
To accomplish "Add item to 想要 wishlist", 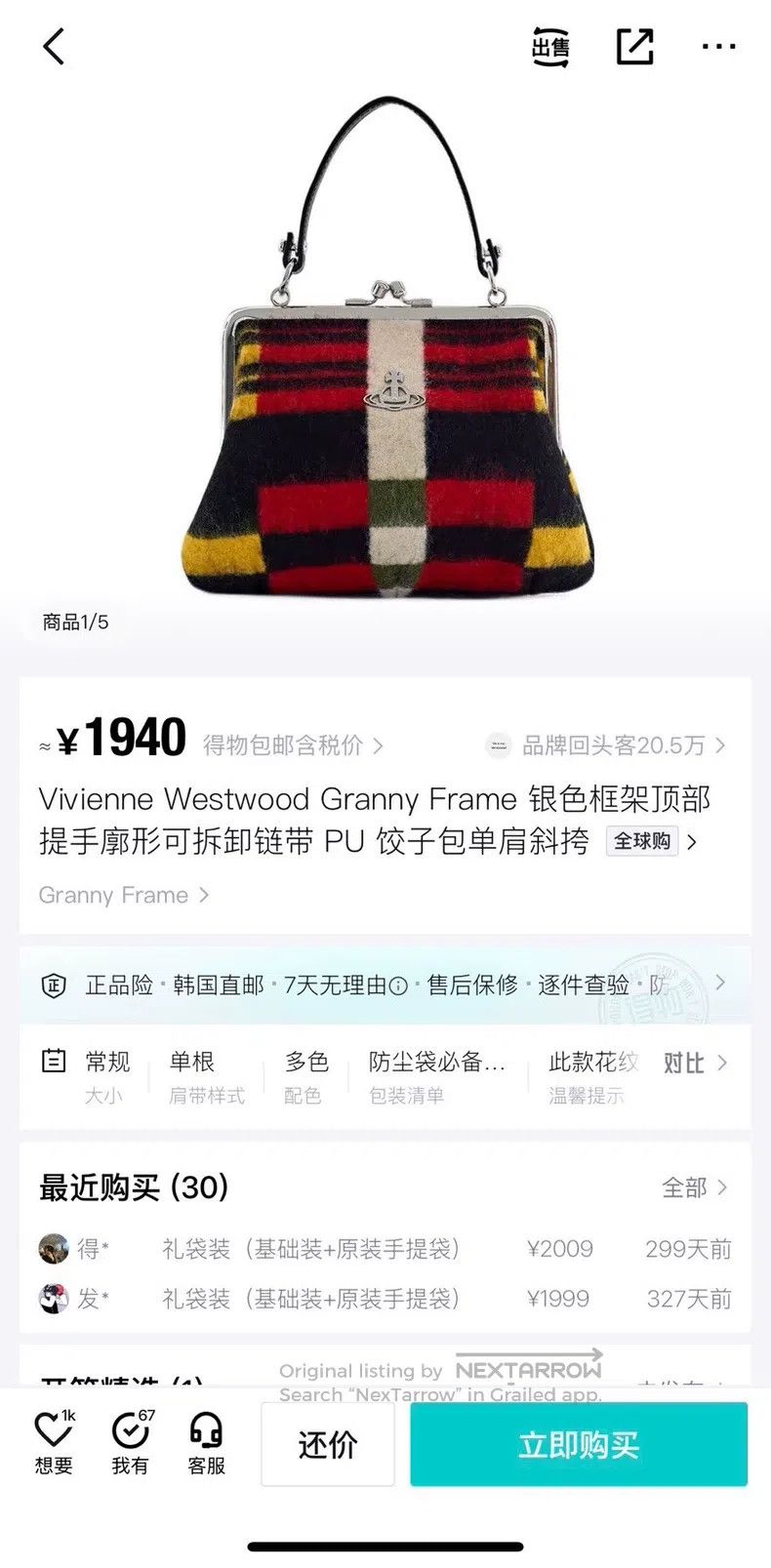I will pyautogui.click(x=54, y=1443).
